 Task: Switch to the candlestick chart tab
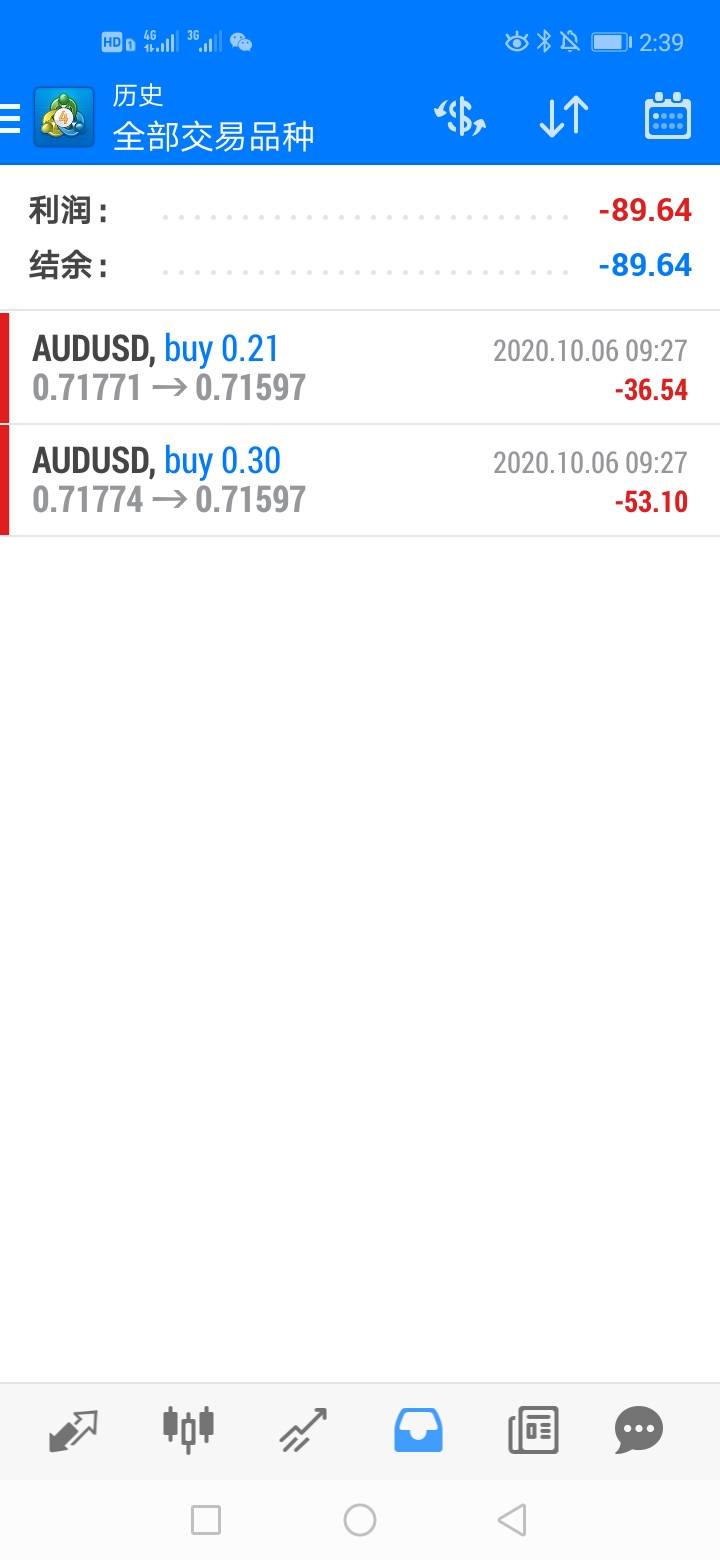tap(188, 1428)
